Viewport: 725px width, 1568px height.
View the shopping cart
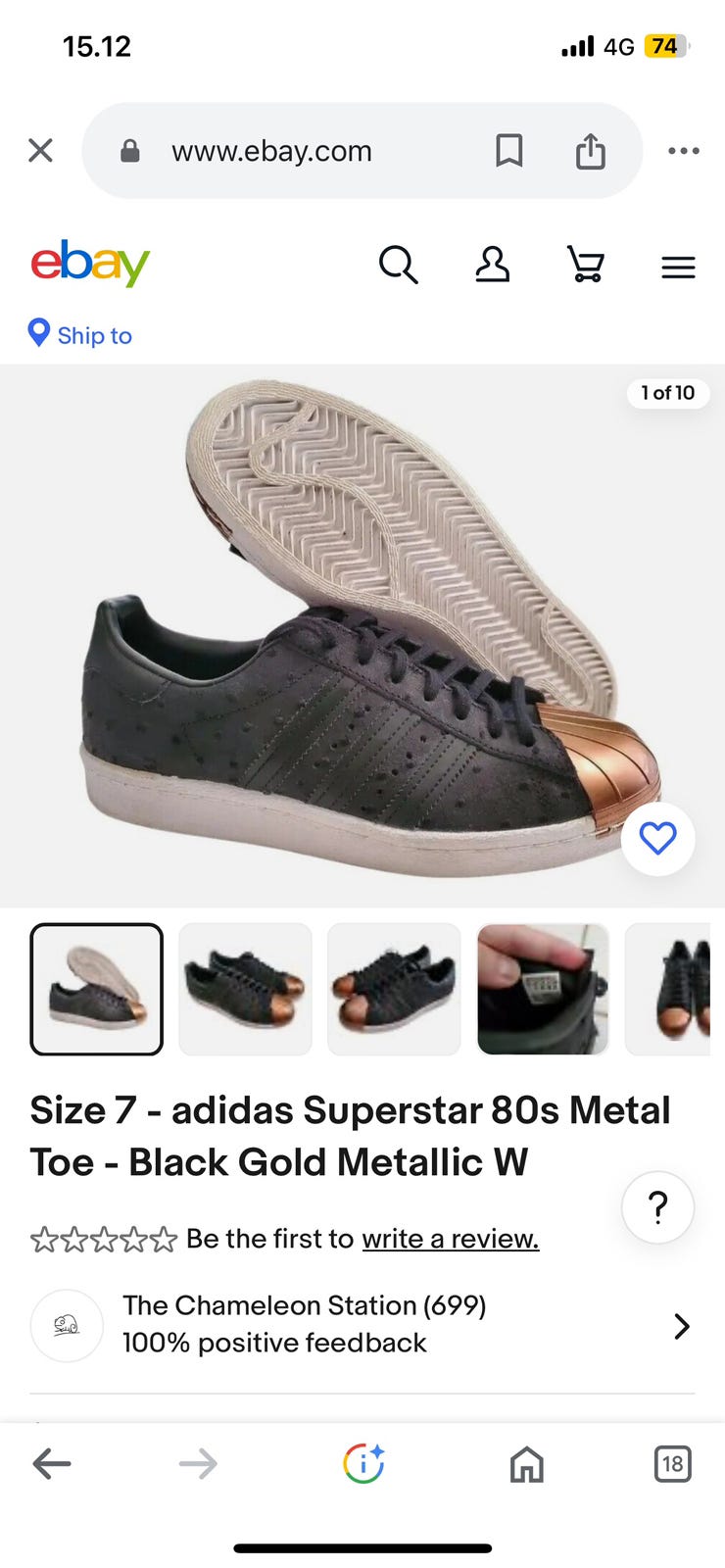585,265
